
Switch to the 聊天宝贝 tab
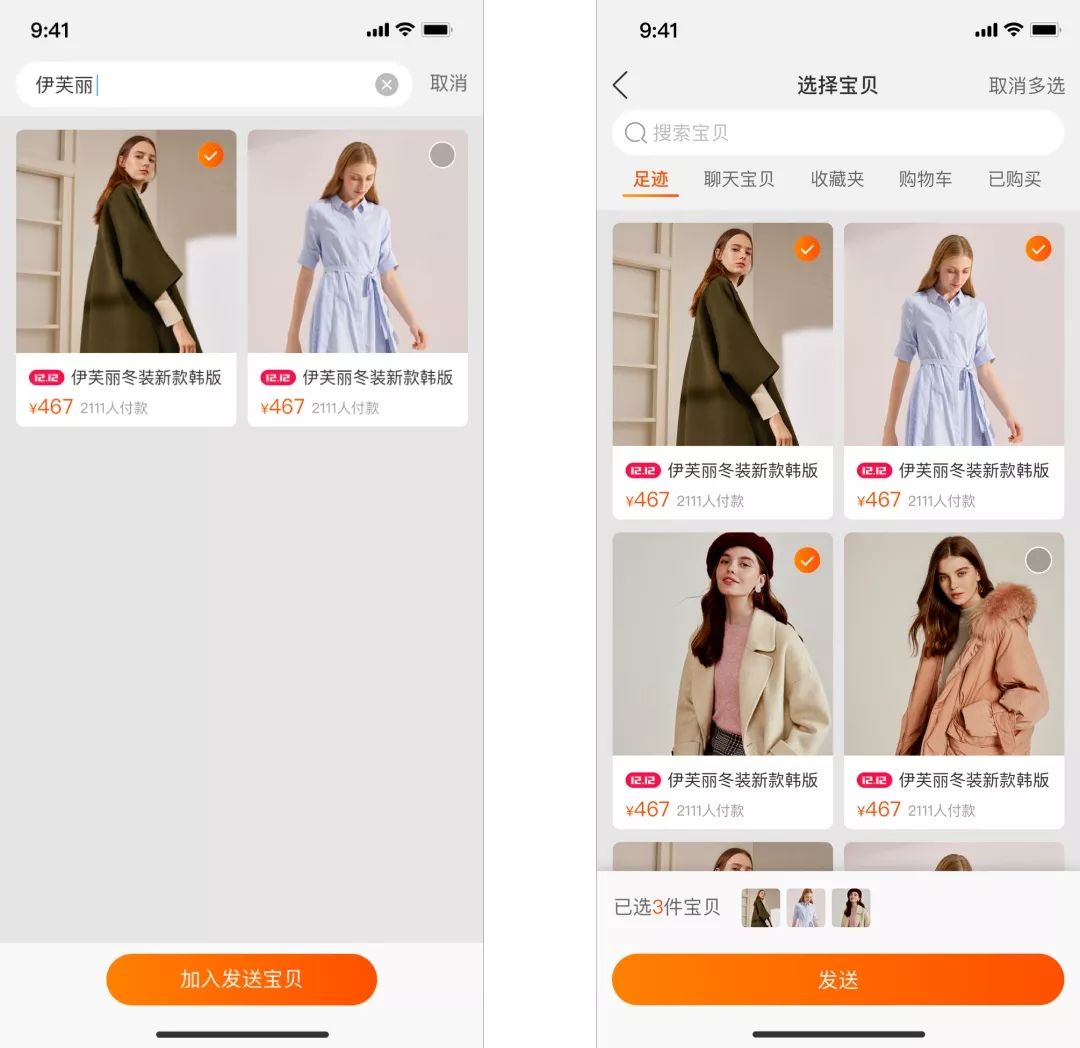pos(739,180)
